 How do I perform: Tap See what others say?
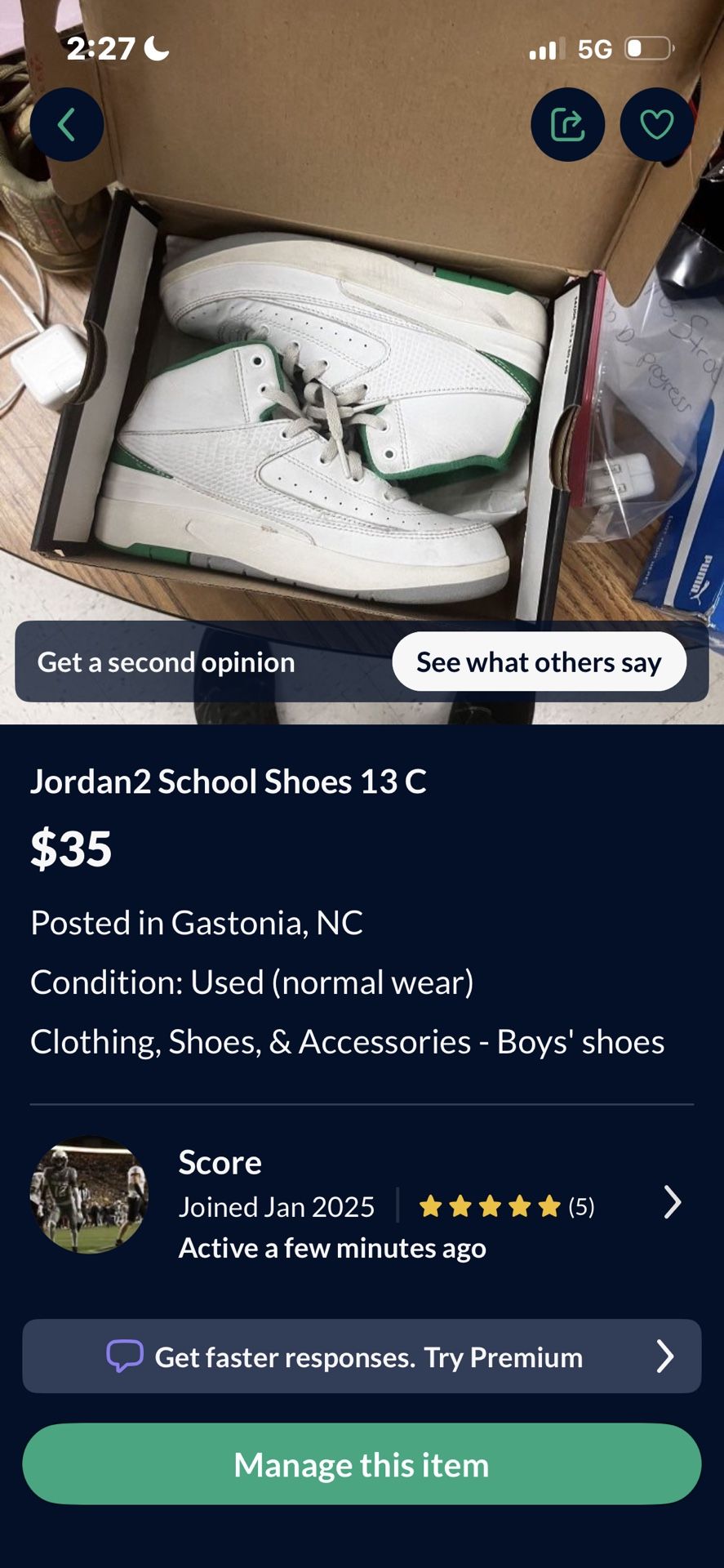tap(539, 661)
